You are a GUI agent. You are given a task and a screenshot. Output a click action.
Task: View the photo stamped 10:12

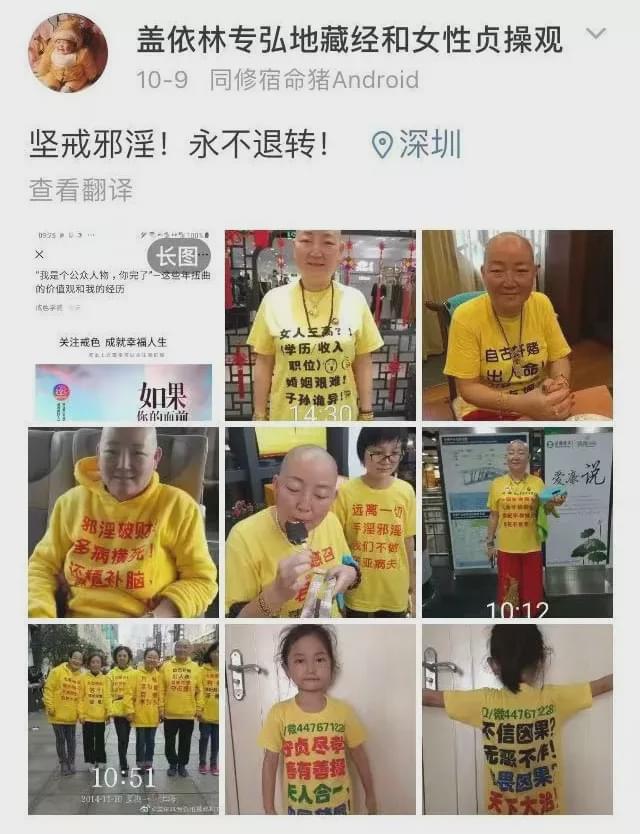517,522
